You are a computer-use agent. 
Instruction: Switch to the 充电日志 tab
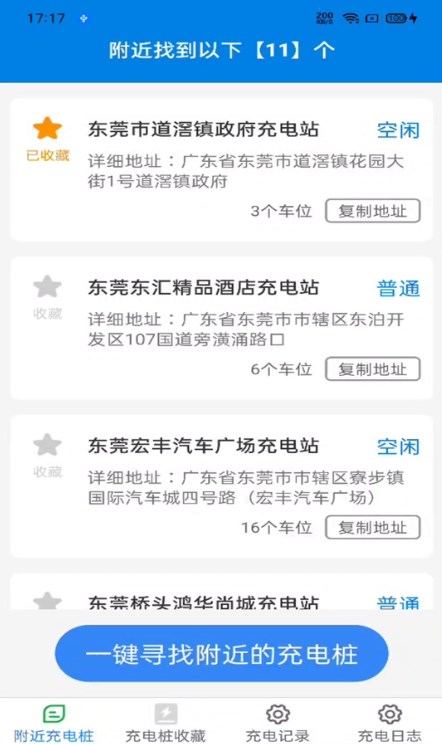(x=389, y=723)
